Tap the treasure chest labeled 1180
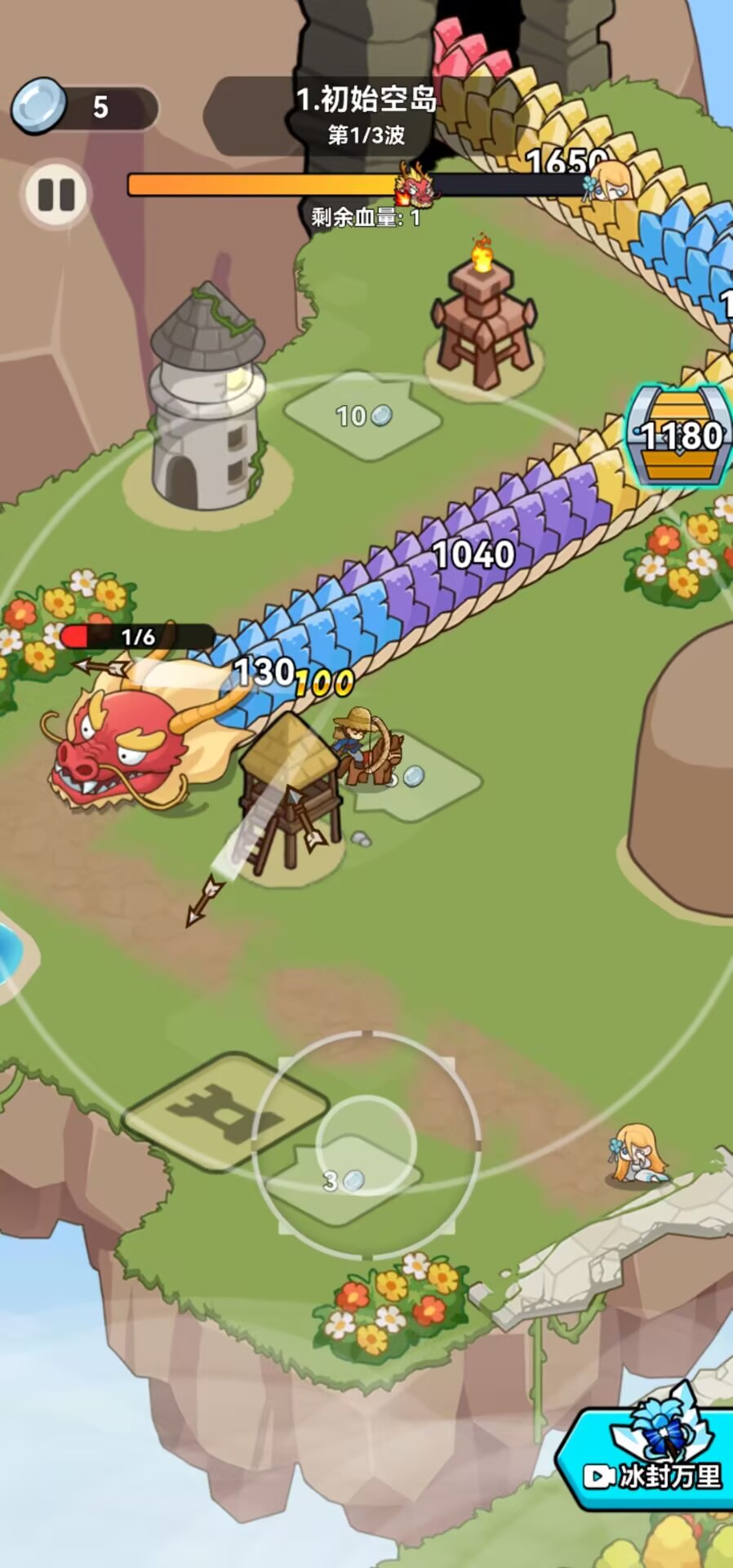733x1568 pixels. [677, 434]
